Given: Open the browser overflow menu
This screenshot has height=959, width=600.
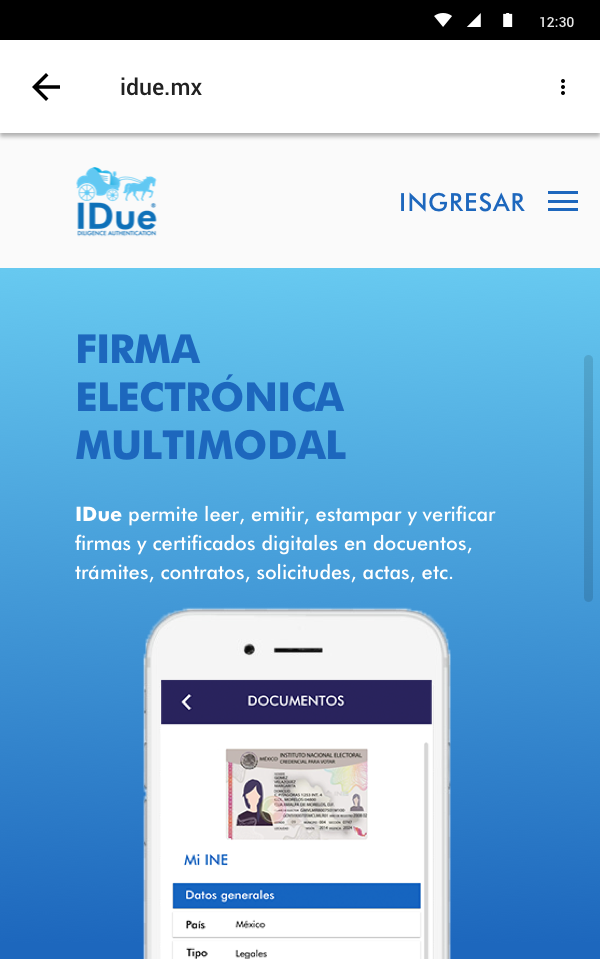Looking at the screenshot, I should pos(563,87).
